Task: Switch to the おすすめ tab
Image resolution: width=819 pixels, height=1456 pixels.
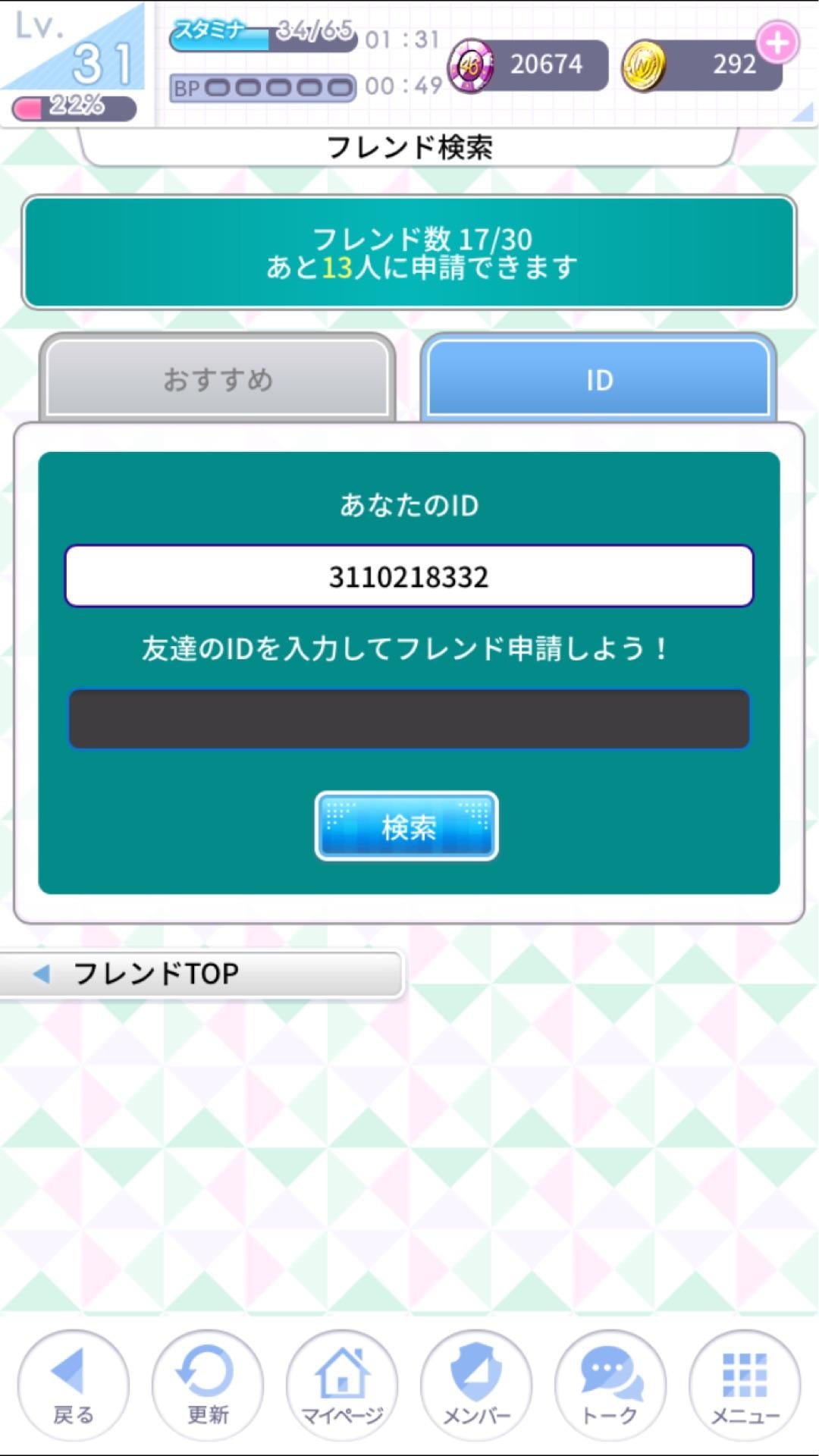Action: tap(218, 378)
